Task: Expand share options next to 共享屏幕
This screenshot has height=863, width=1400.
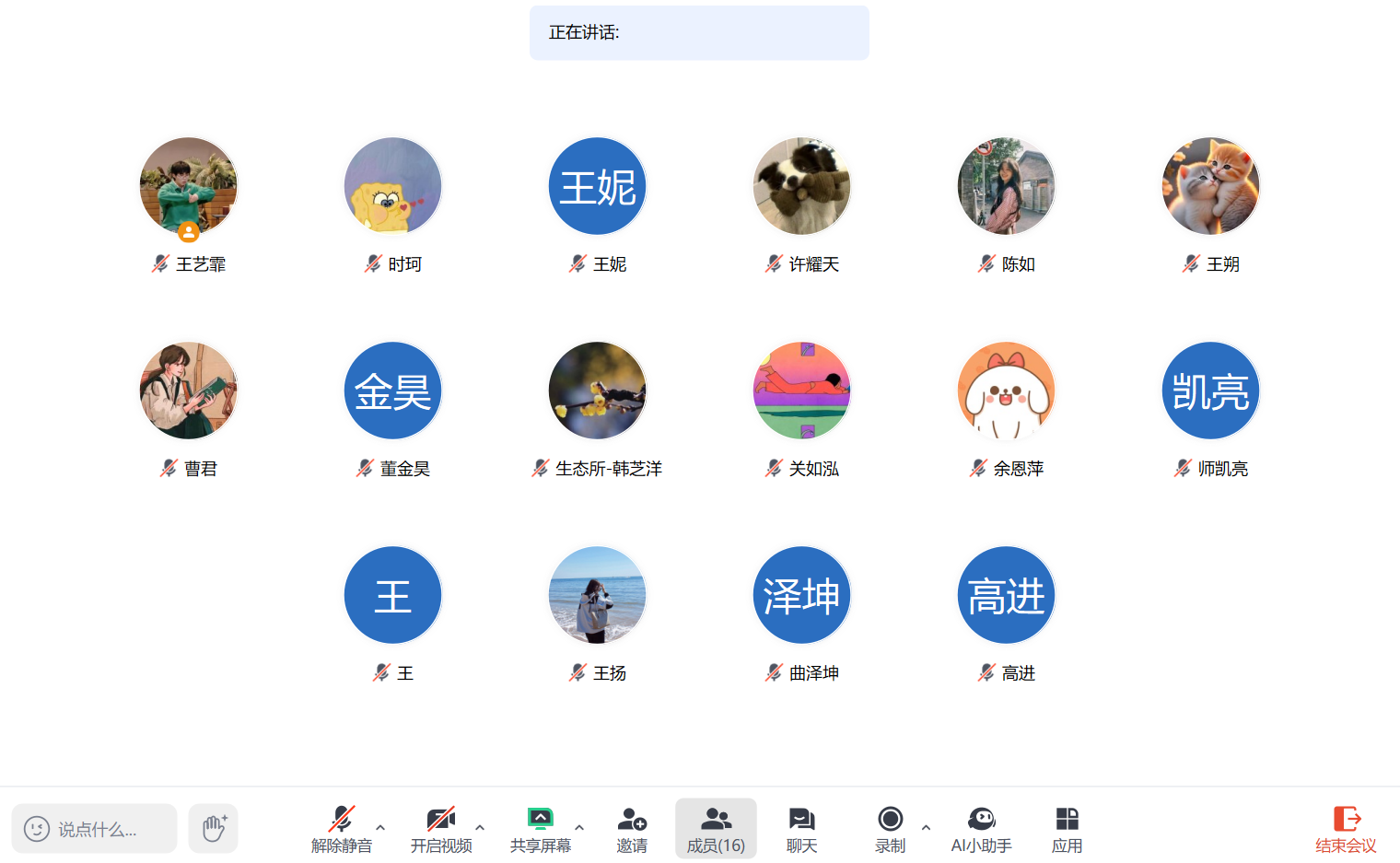Action: click(x=579, y=828)
